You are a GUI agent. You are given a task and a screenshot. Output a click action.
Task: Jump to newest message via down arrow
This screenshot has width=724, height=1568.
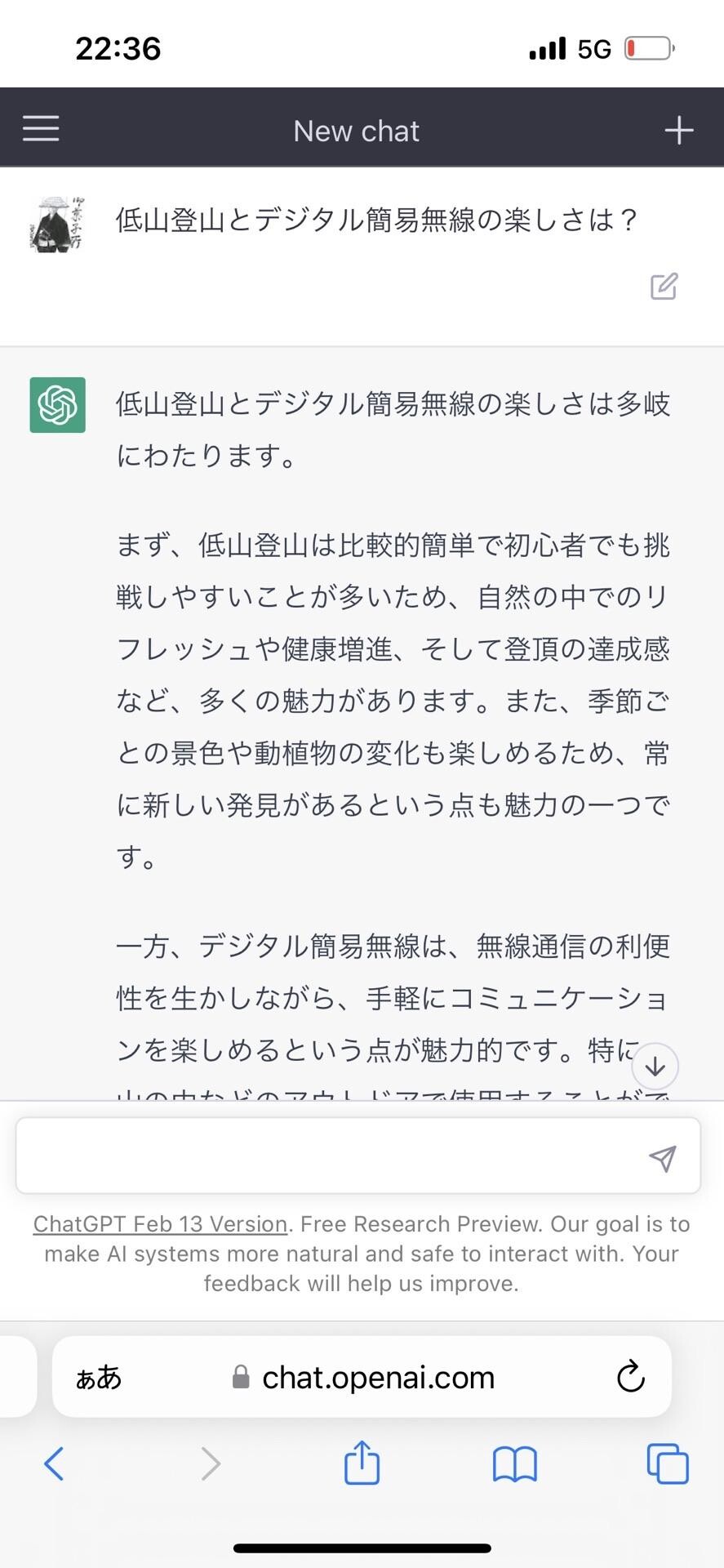click(x=655, y=1066)
